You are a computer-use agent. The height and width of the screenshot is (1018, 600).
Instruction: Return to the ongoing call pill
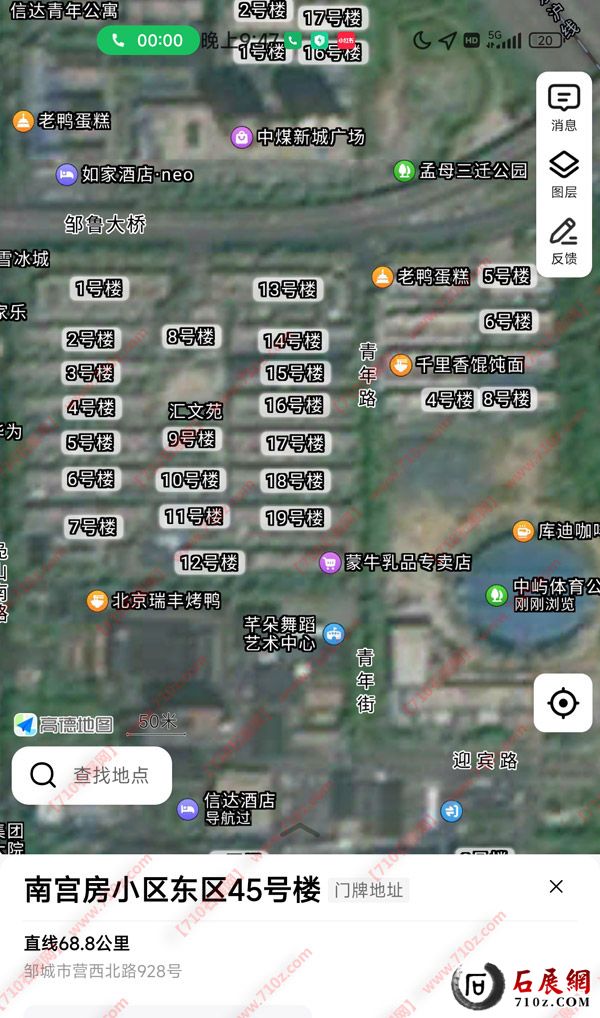coord(147,41)
